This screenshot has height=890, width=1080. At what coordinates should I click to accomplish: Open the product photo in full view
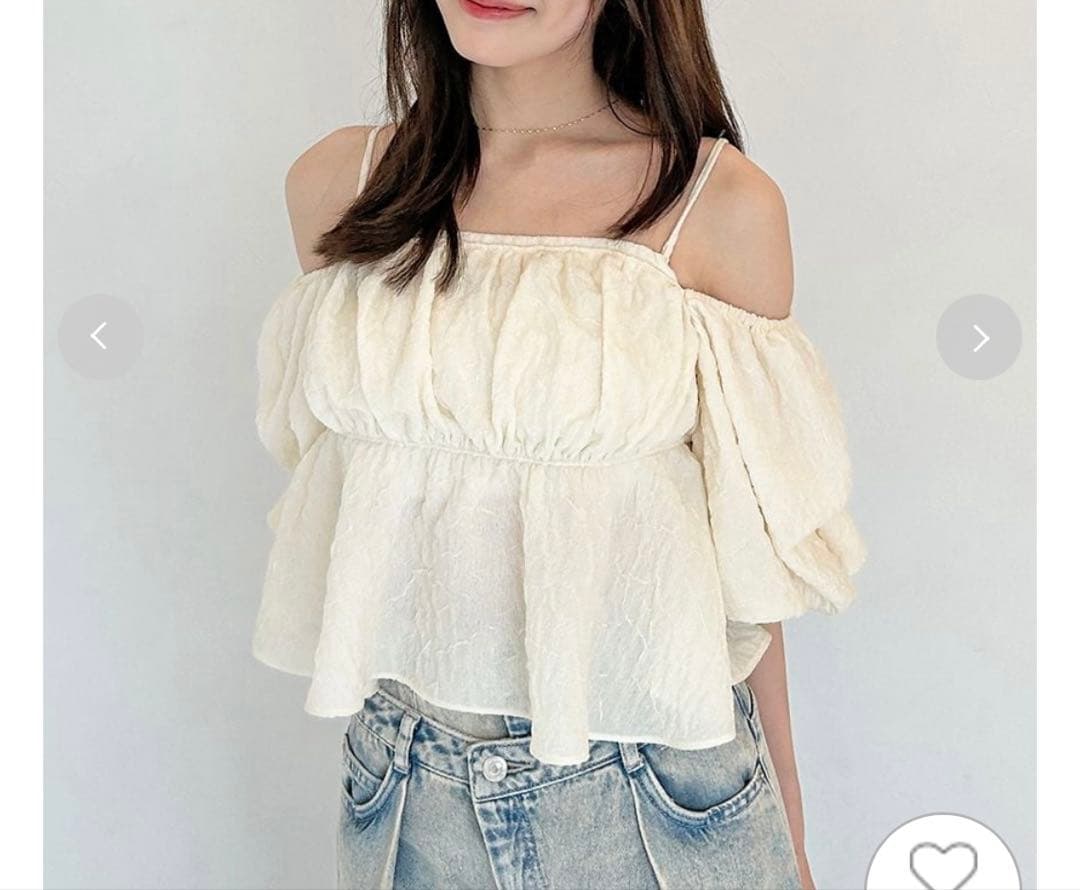540,450
